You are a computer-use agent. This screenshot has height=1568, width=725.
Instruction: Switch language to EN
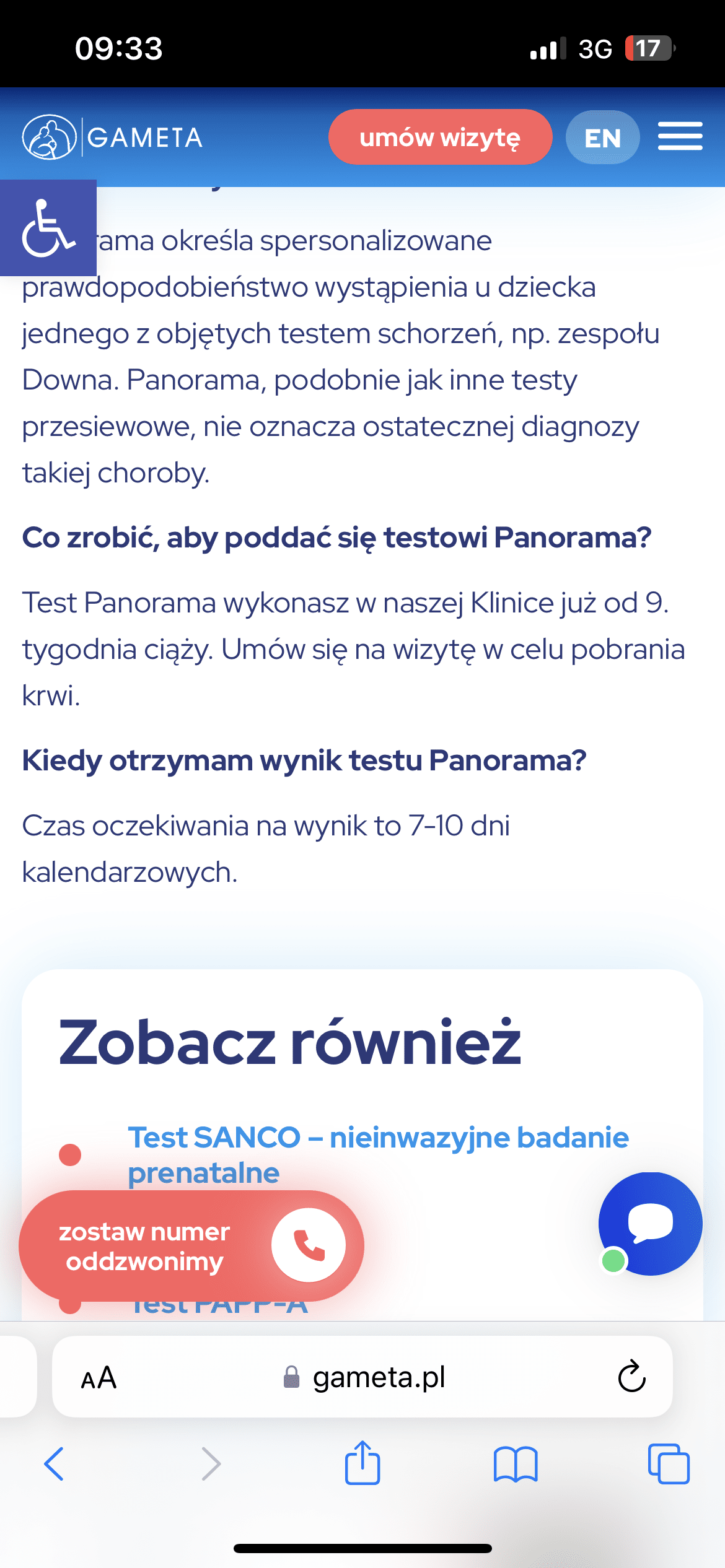pos(602,137)
